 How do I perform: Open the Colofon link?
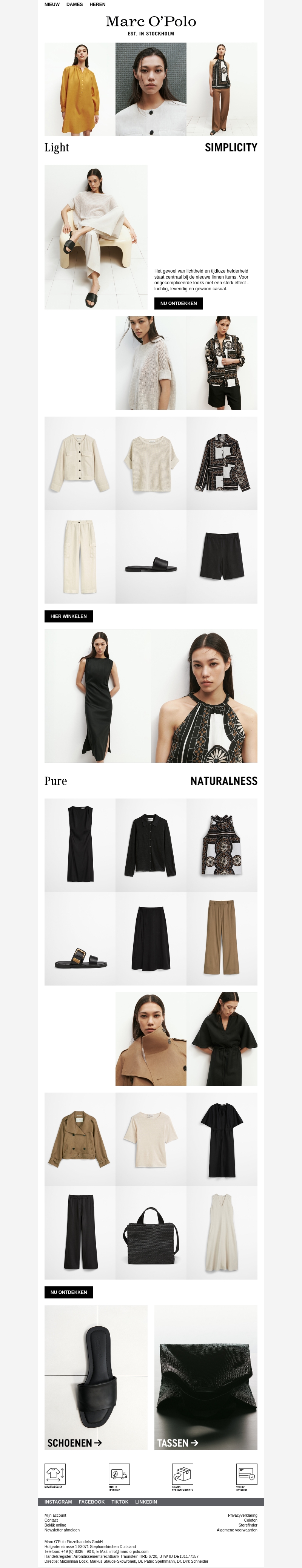pos(250,1520)
